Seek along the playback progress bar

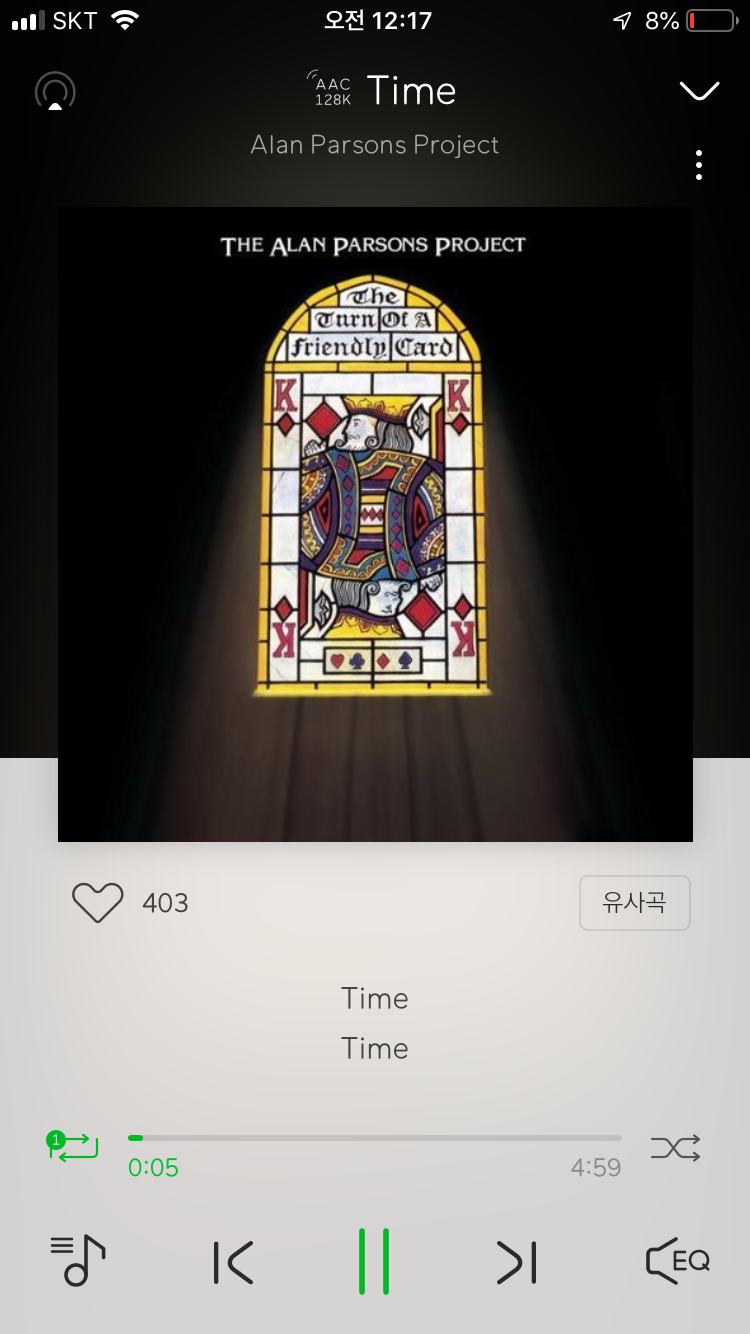pyautogui.click(x=375, y=1138)
